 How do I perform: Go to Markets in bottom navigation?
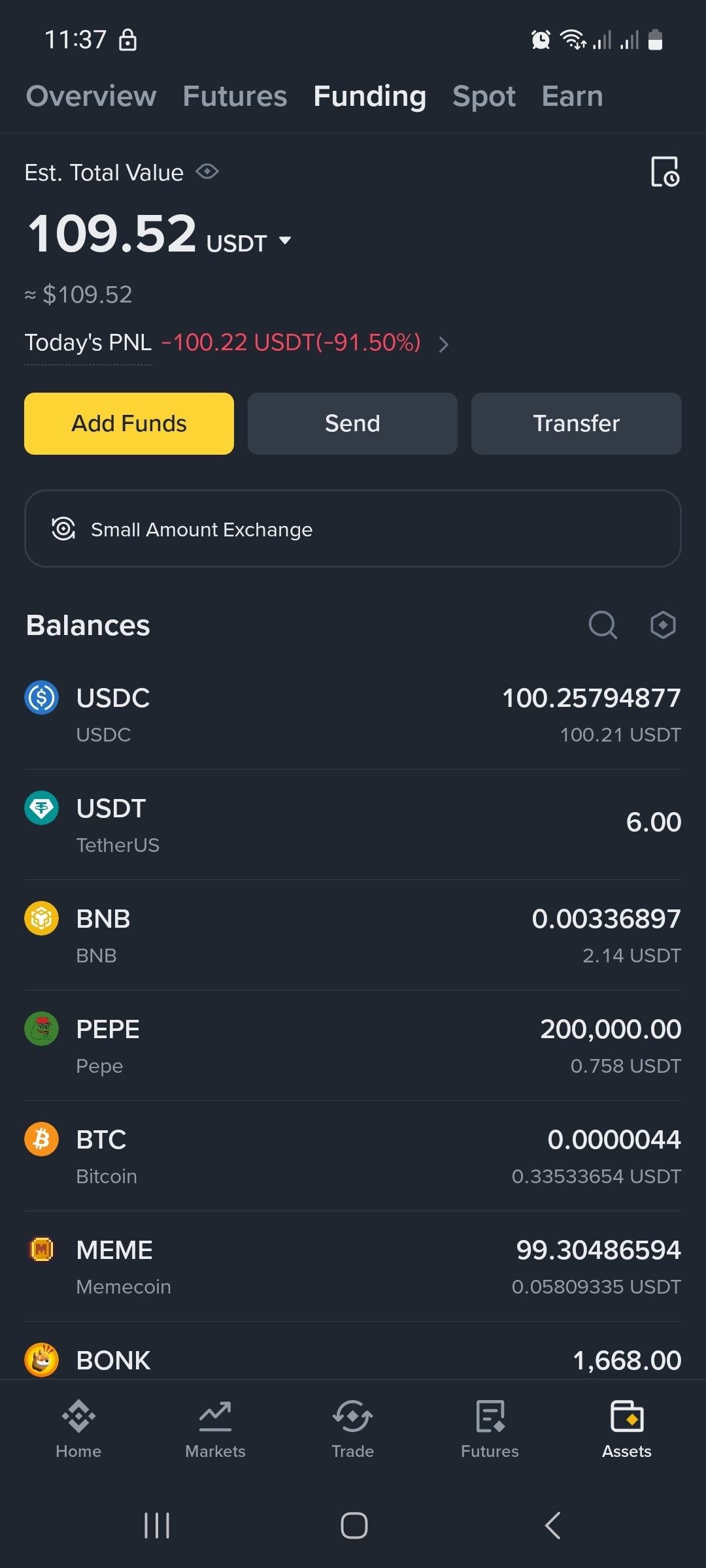[x=215, y=1429]
